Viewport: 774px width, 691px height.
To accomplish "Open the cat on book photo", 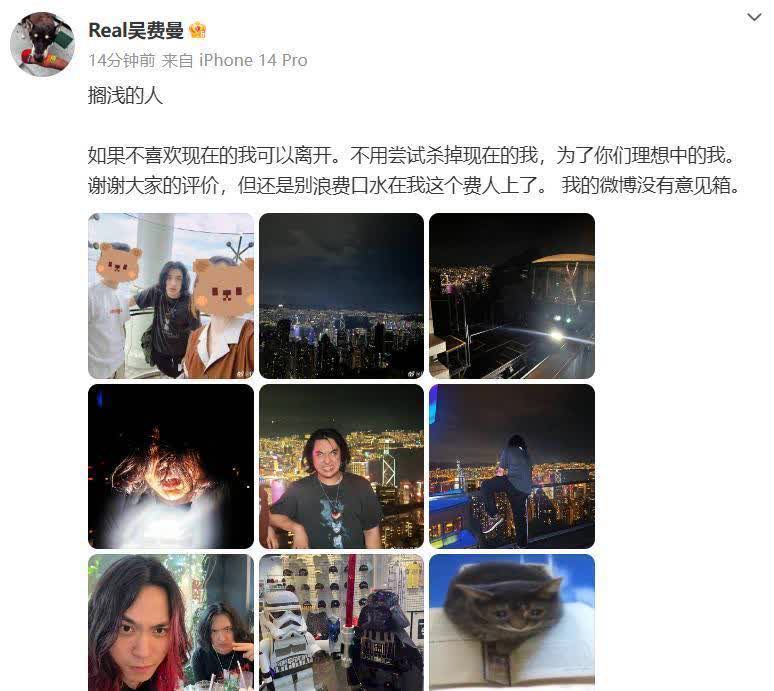I will coord(511,622).
